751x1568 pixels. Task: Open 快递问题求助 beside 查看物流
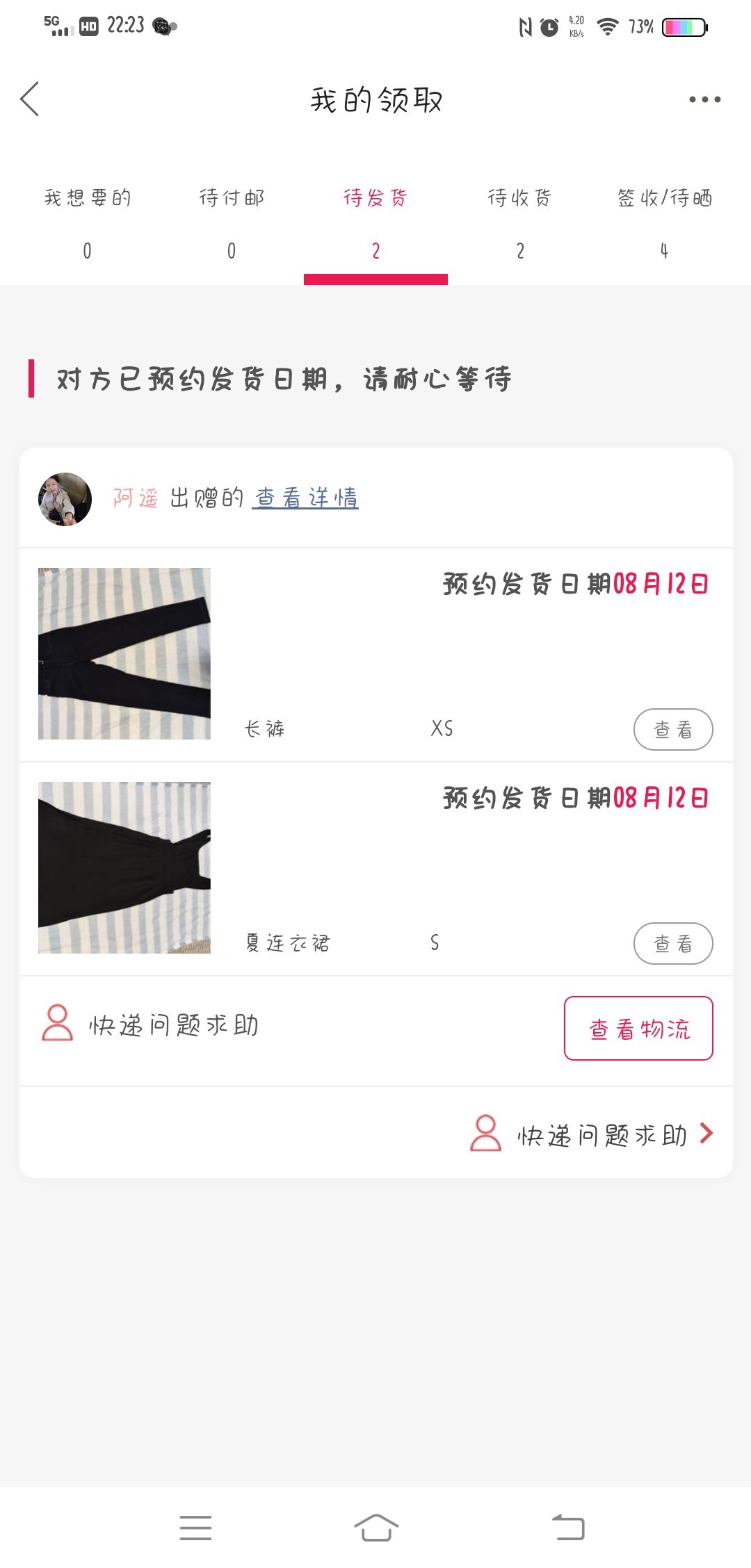151,1024
